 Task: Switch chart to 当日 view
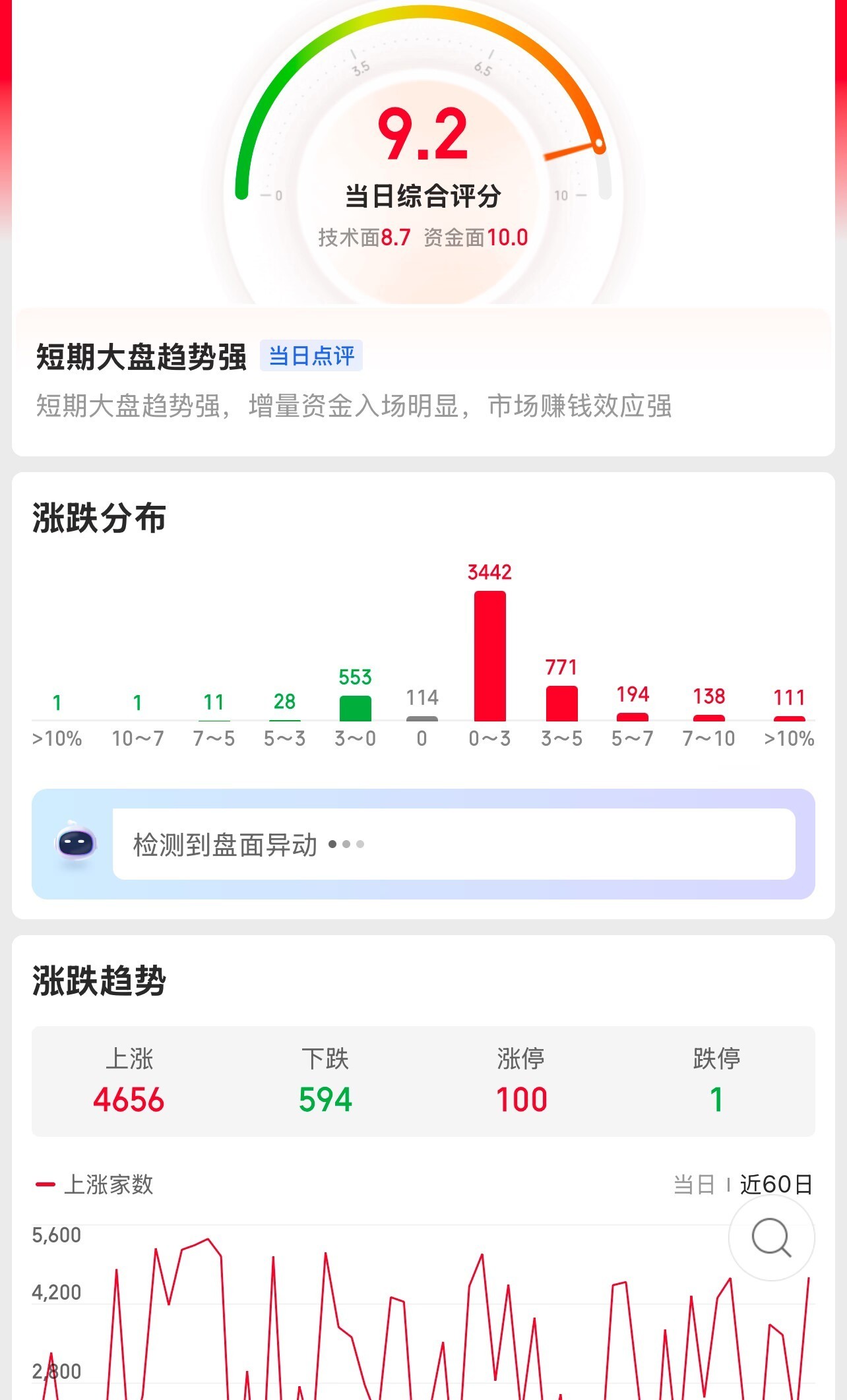[x=694, y=1185]
